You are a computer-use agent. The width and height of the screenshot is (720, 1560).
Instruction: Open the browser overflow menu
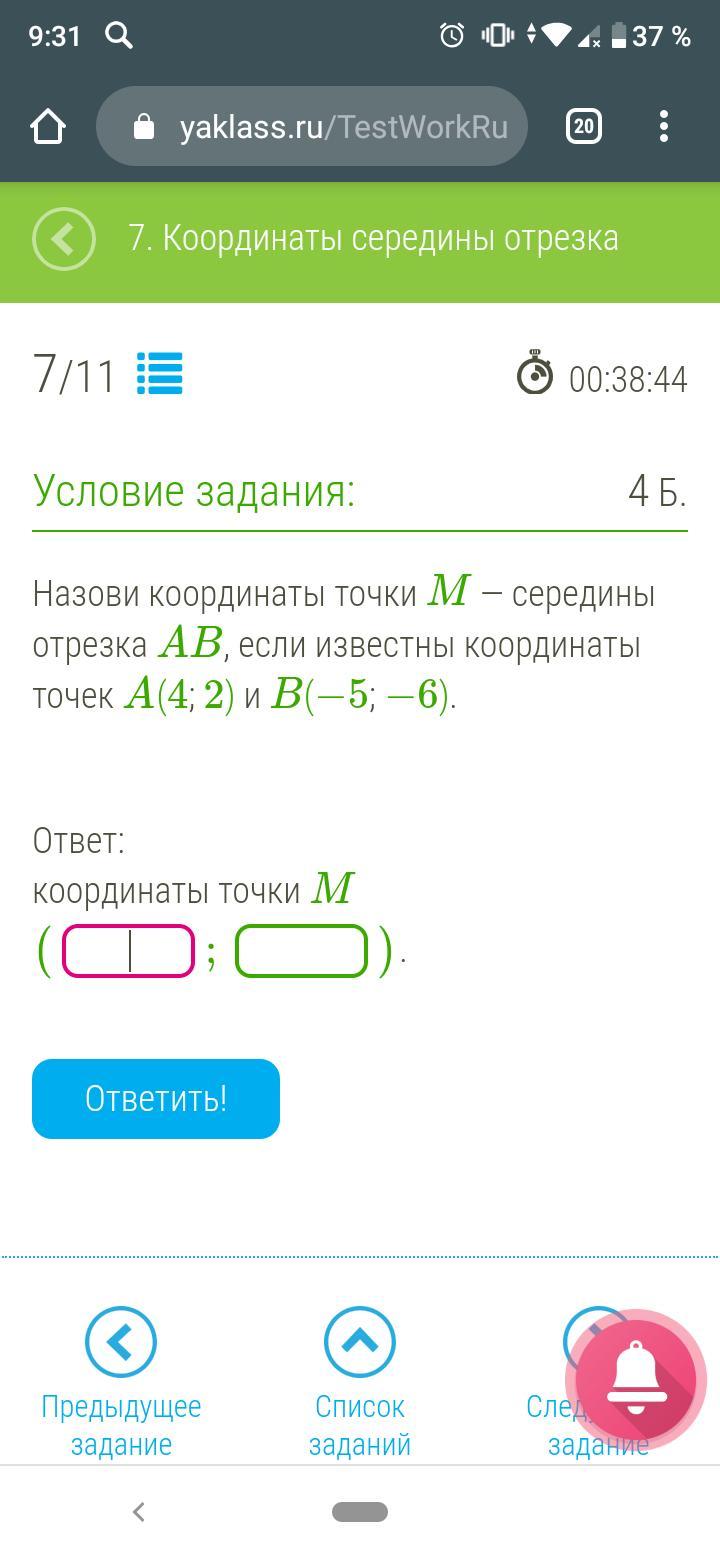(664, 126)
